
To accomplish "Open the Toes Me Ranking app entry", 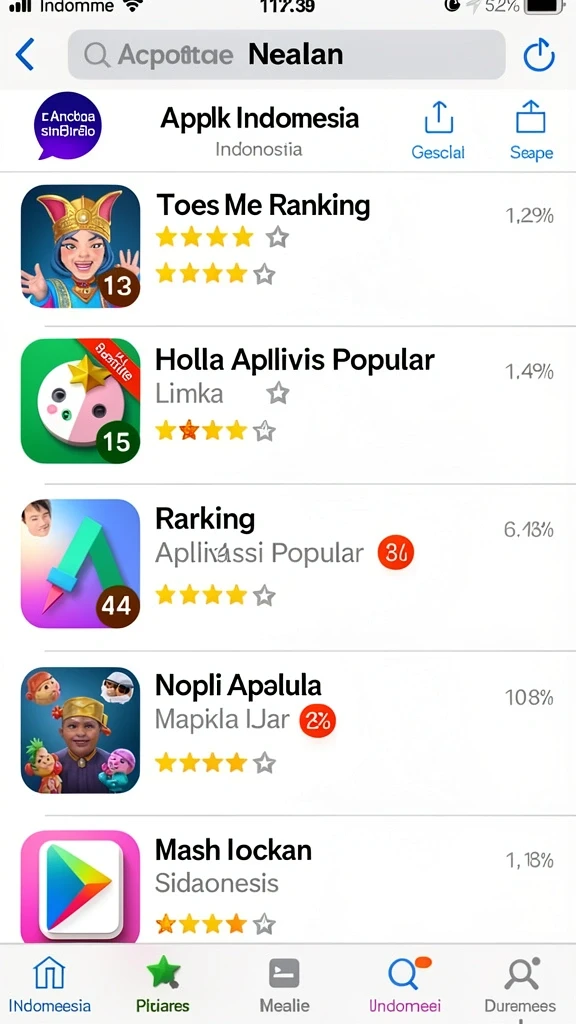I will click(288, 247).
